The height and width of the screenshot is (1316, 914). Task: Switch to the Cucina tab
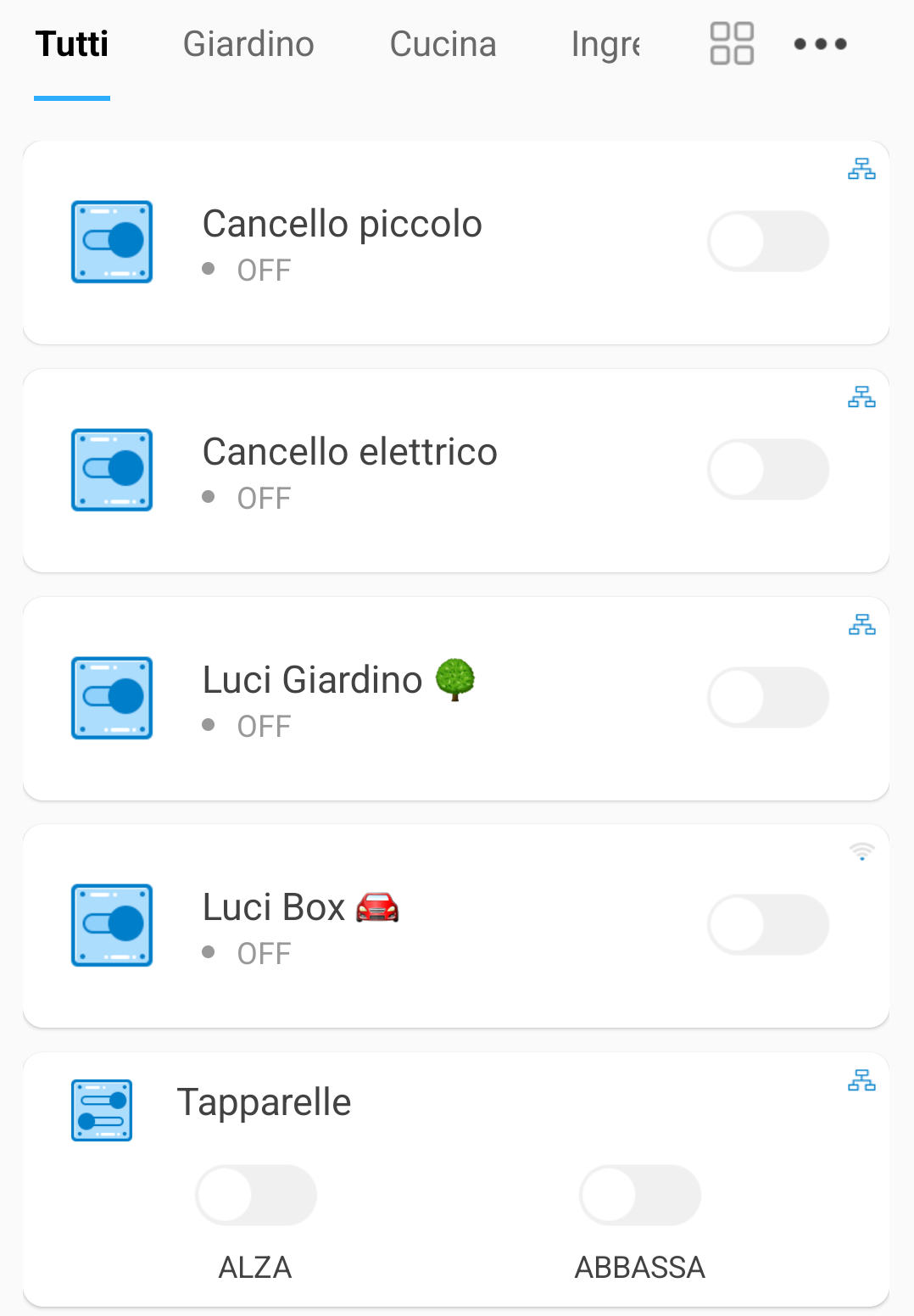442,43
